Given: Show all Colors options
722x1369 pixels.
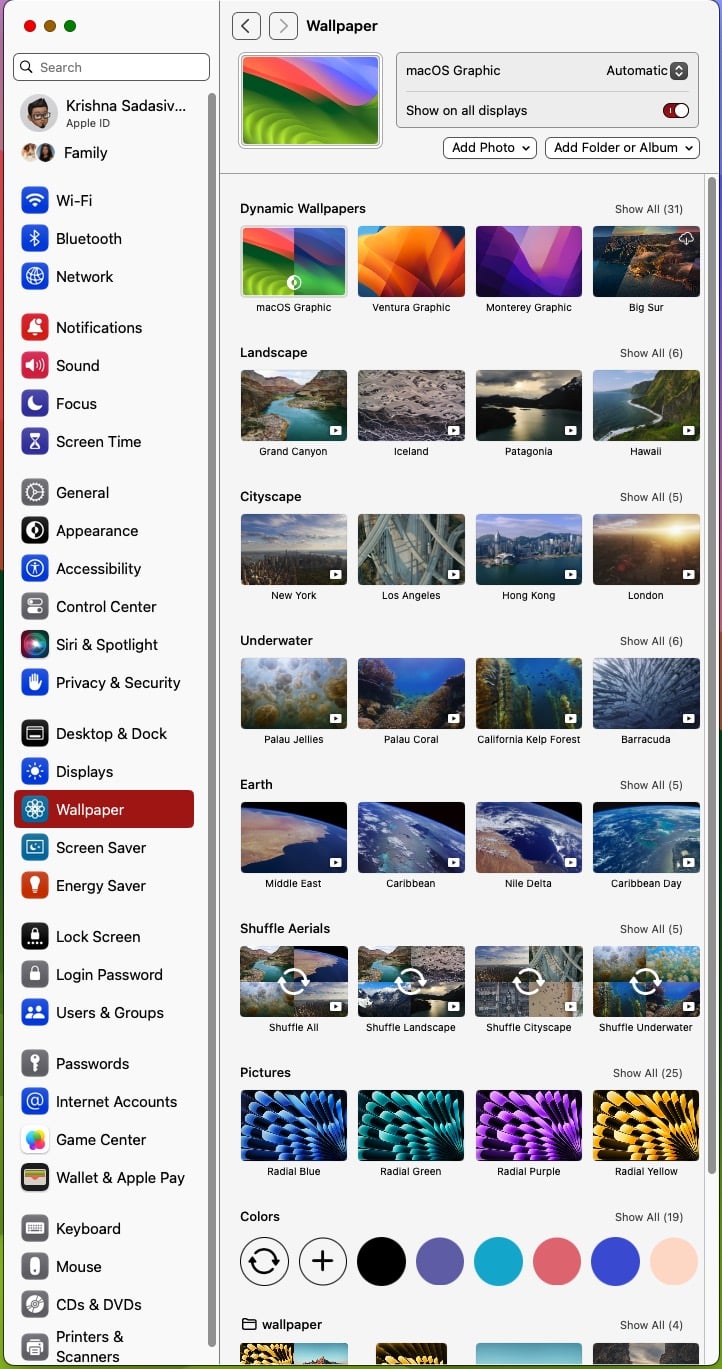Looking at the screenshot, I should (648, 1217).
